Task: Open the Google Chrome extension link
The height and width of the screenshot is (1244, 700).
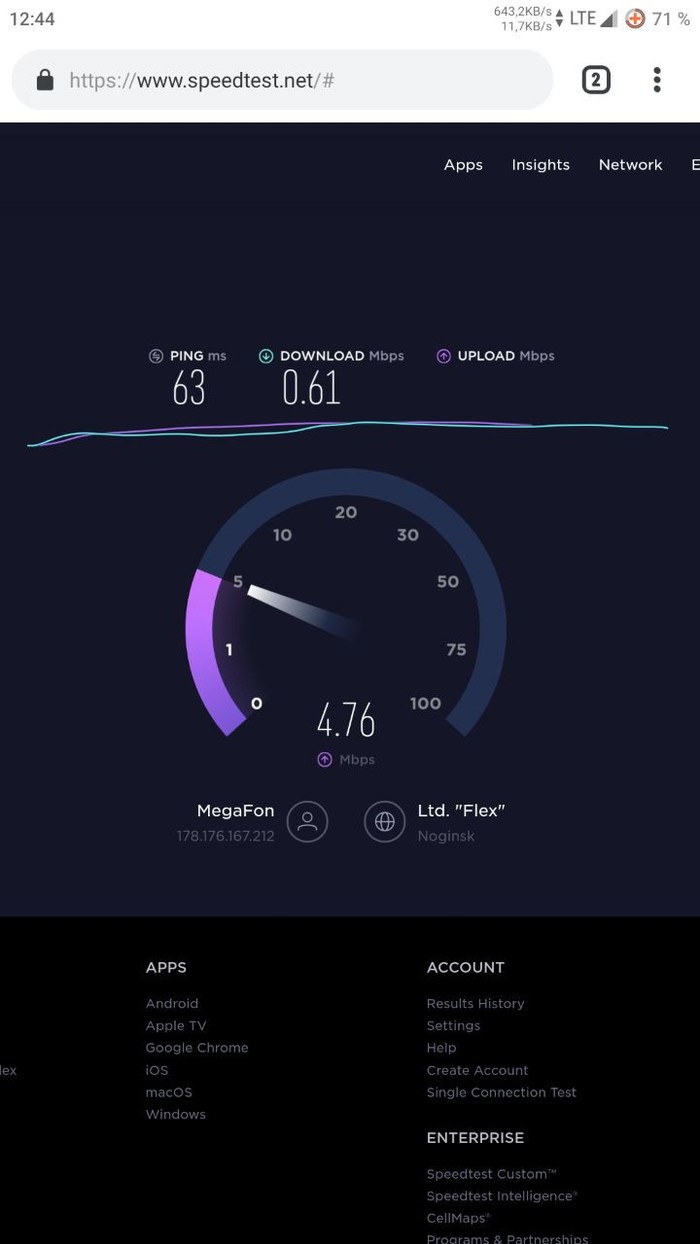Action: point(197,1048)
